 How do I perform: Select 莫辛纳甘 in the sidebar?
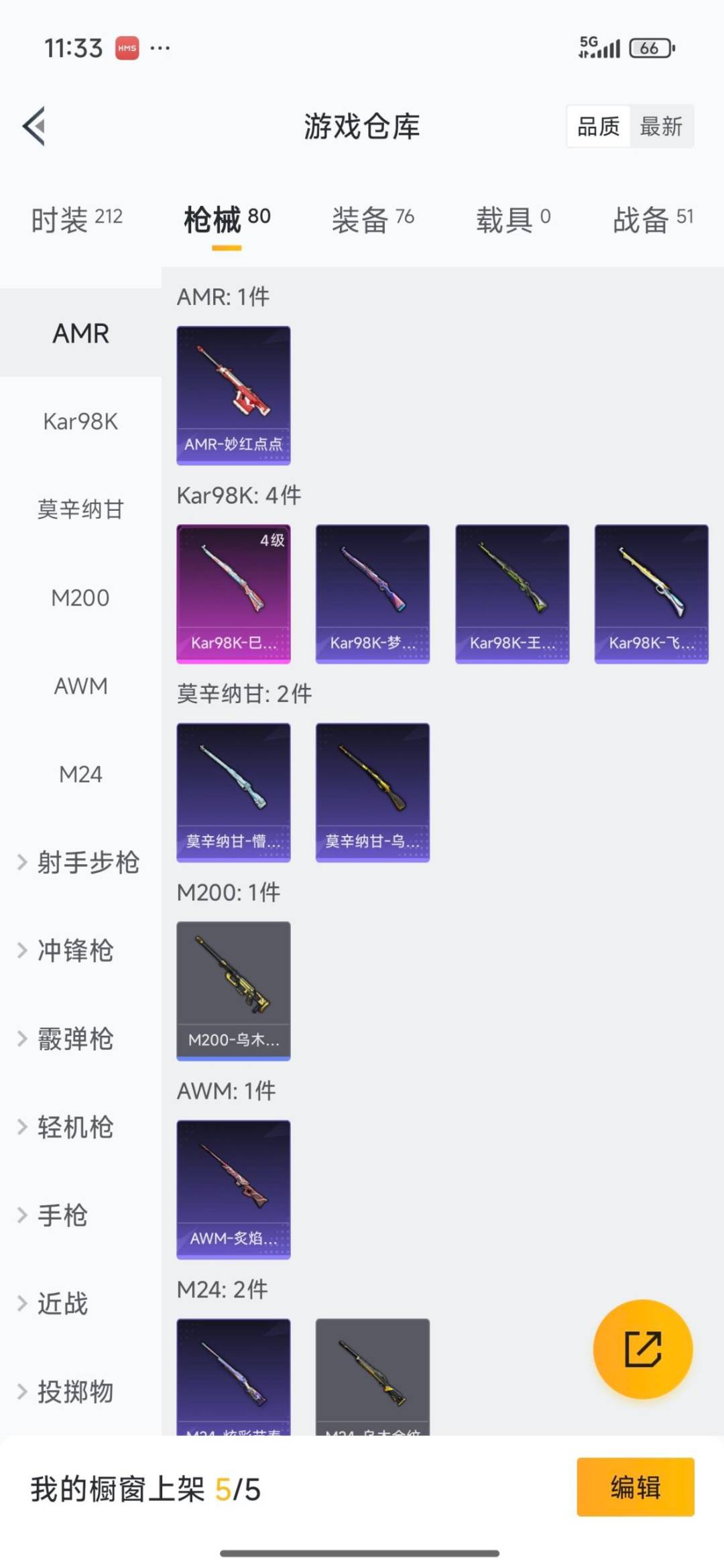[x=81, y=509]
